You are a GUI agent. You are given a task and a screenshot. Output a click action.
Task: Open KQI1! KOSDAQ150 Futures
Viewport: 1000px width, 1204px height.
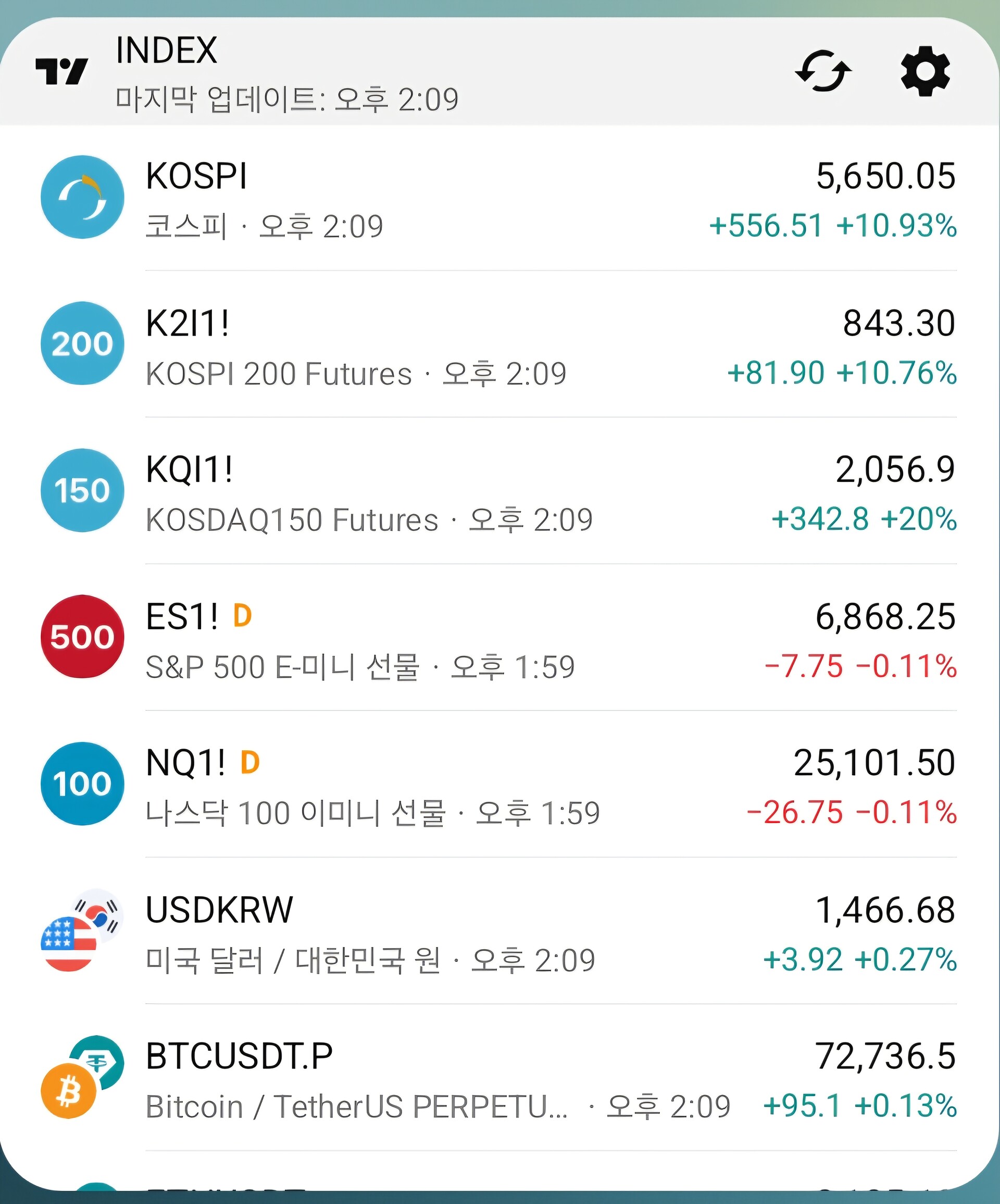[x=498, y=492]
